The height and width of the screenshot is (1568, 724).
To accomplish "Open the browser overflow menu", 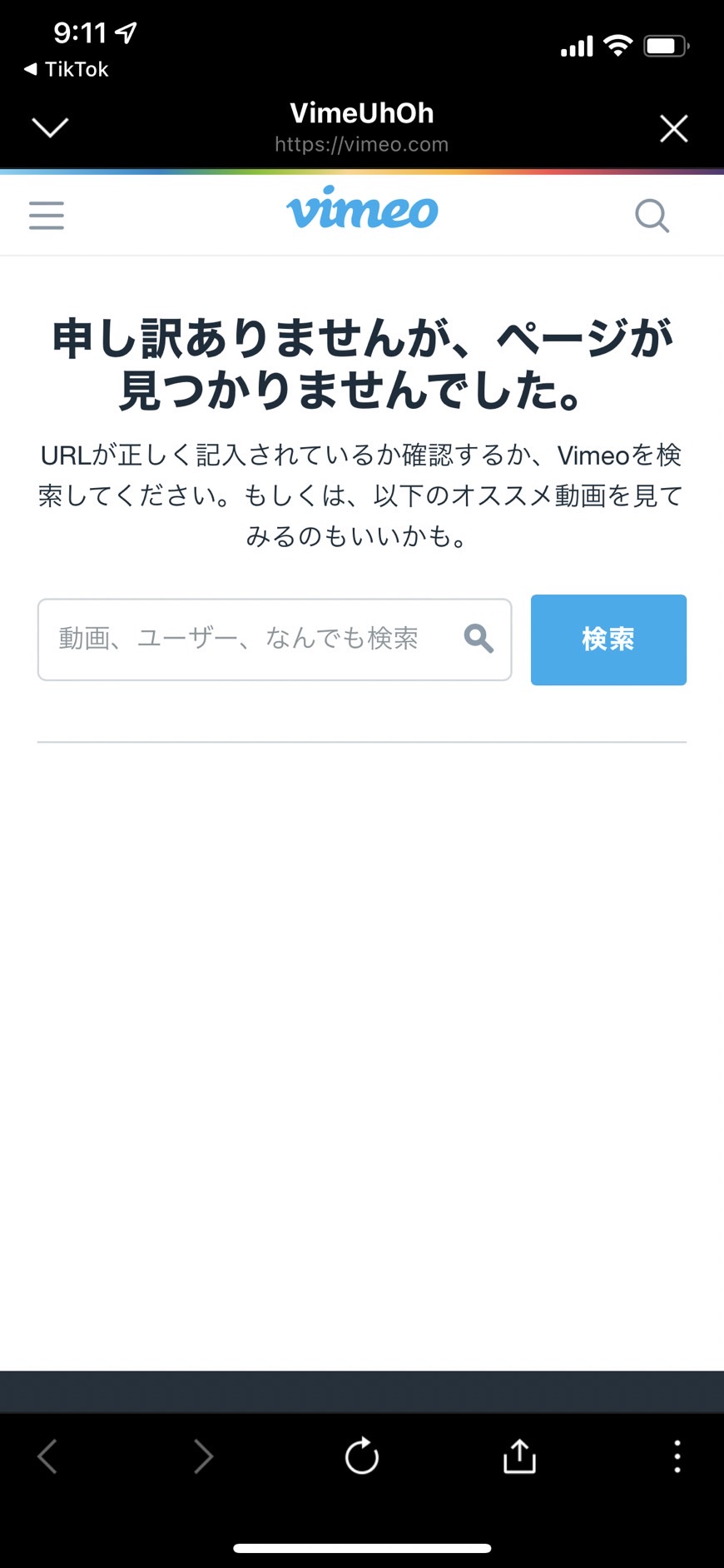I will [677, 1456].
